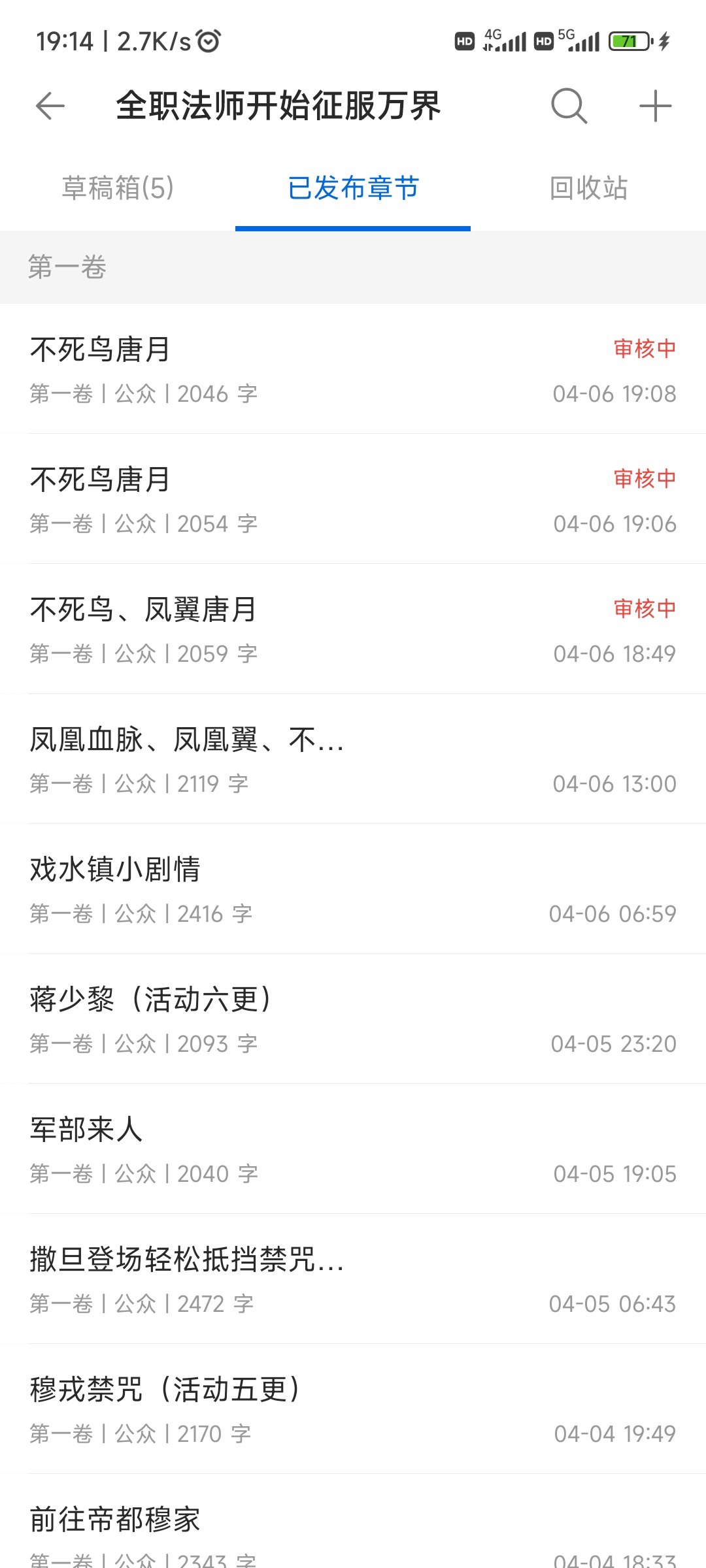Screen dimensions: 706x1568
Task: Tap the plus icon to add a chapter
Action: (x=655, y=106)
